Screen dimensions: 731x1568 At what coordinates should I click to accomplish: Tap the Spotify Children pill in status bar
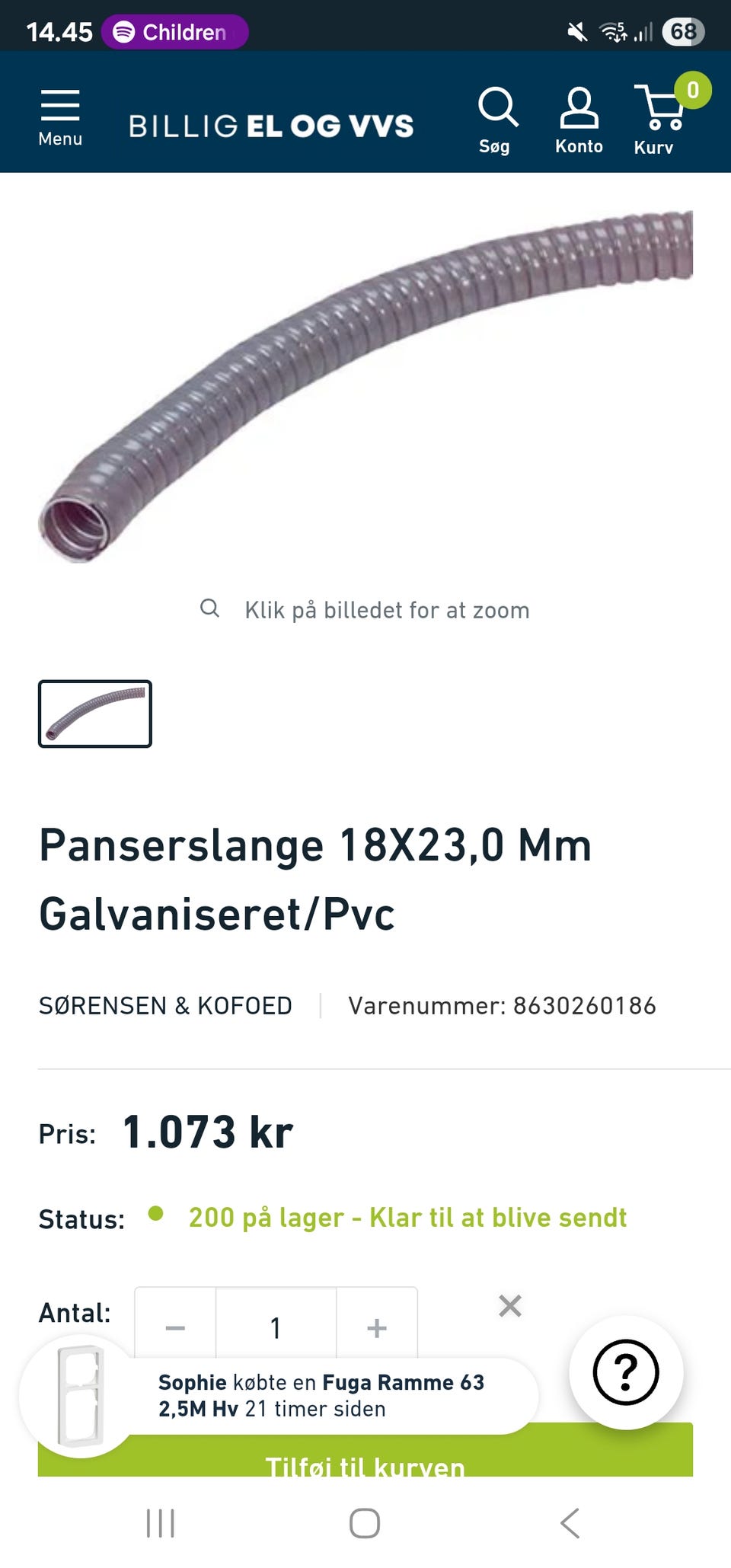click(x=172, y=30)
